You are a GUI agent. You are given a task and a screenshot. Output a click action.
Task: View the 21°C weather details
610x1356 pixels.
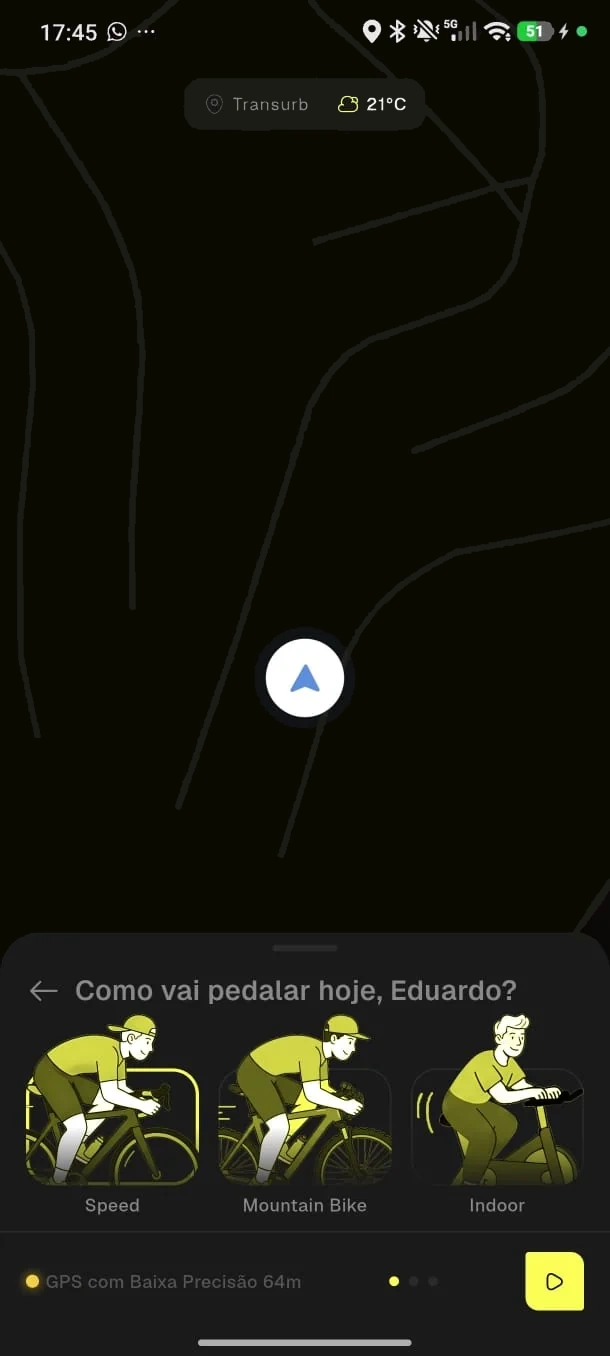pyautogui.click(x=372, y=104)
